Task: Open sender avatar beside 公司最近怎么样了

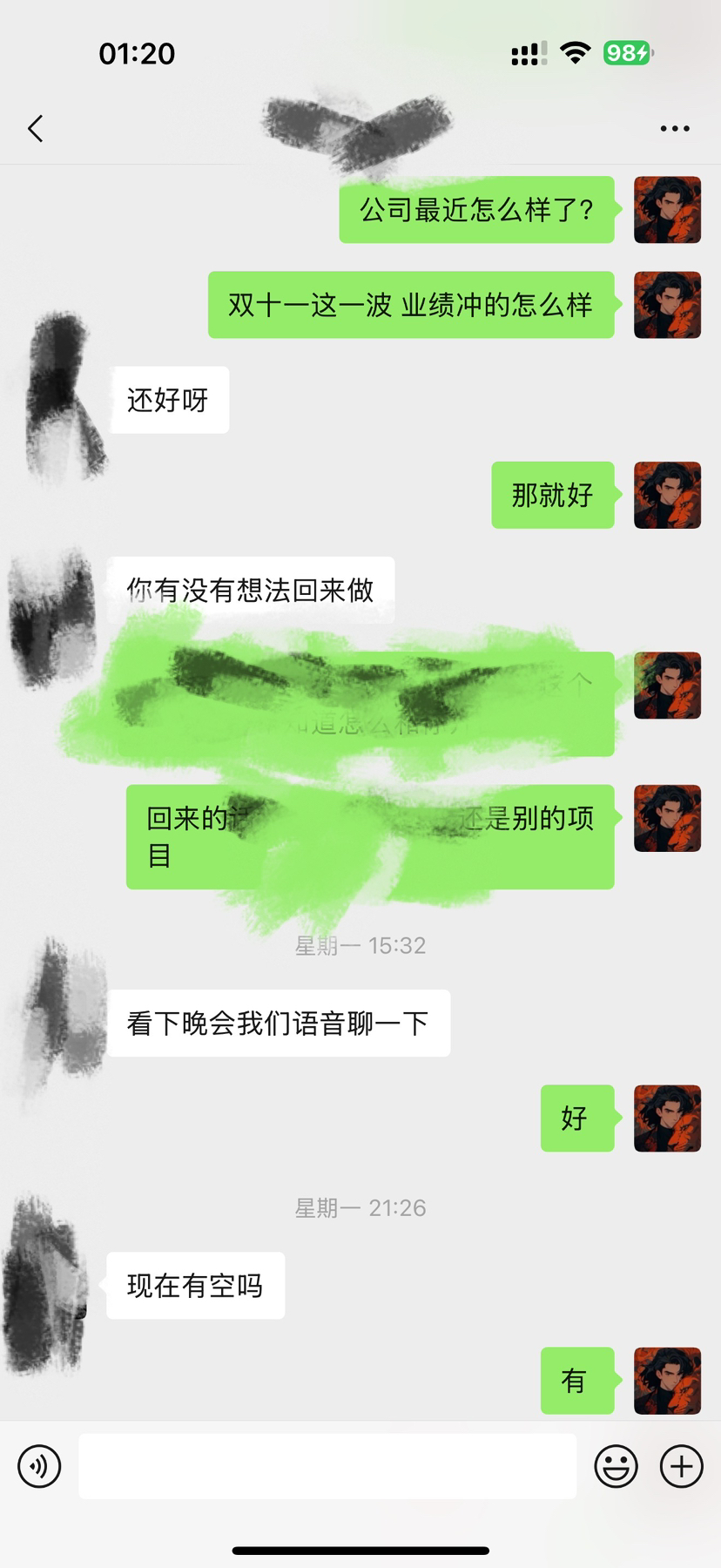Action: tap(667, 210)
